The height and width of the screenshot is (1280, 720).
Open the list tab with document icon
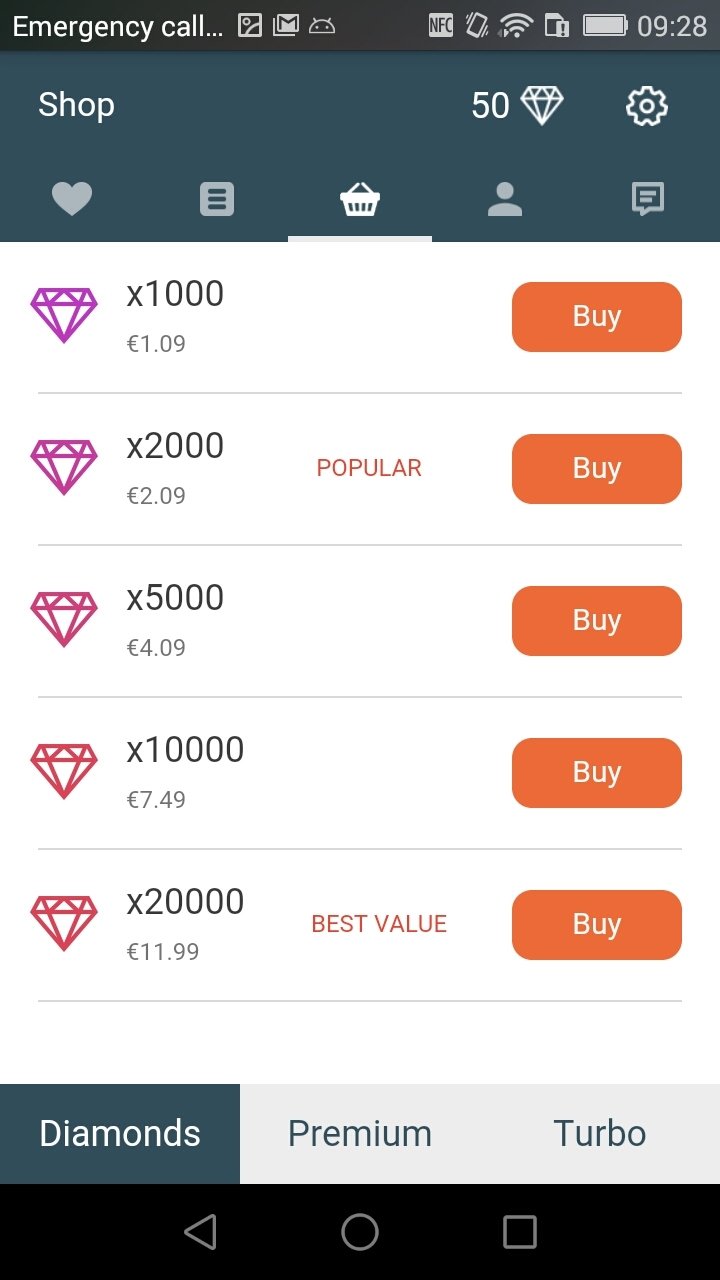click(216, 199)
